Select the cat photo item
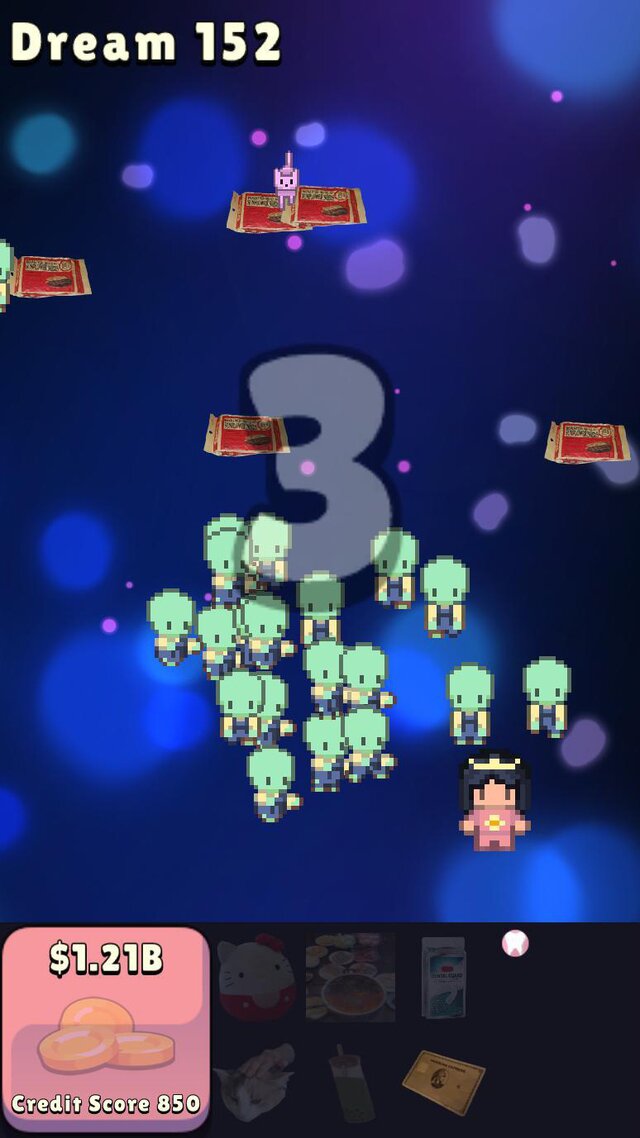Screen dimensions: 640x1138 coord(255,1081)
